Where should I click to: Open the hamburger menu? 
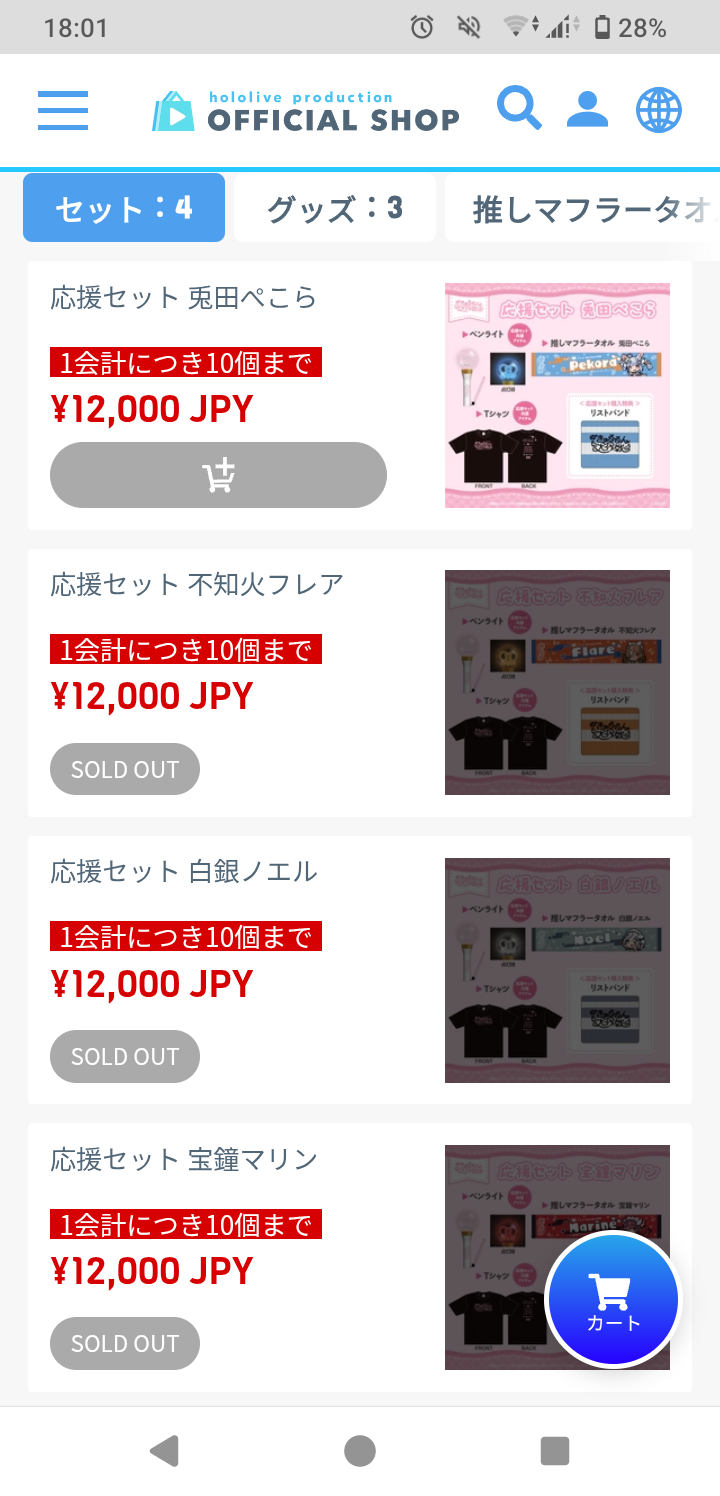coord(63,110)
